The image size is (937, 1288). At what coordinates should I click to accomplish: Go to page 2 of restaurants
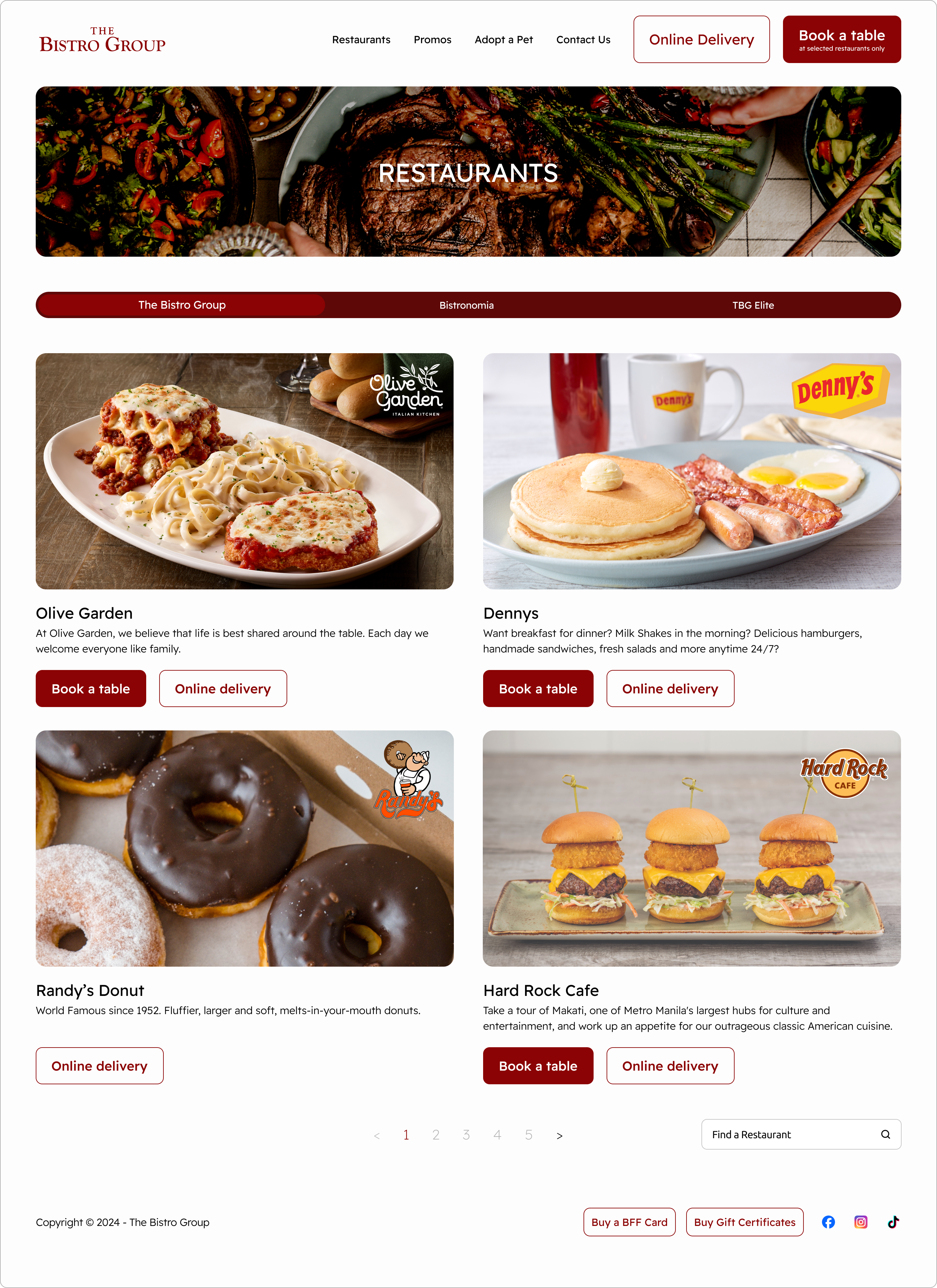click(436, 1135)
